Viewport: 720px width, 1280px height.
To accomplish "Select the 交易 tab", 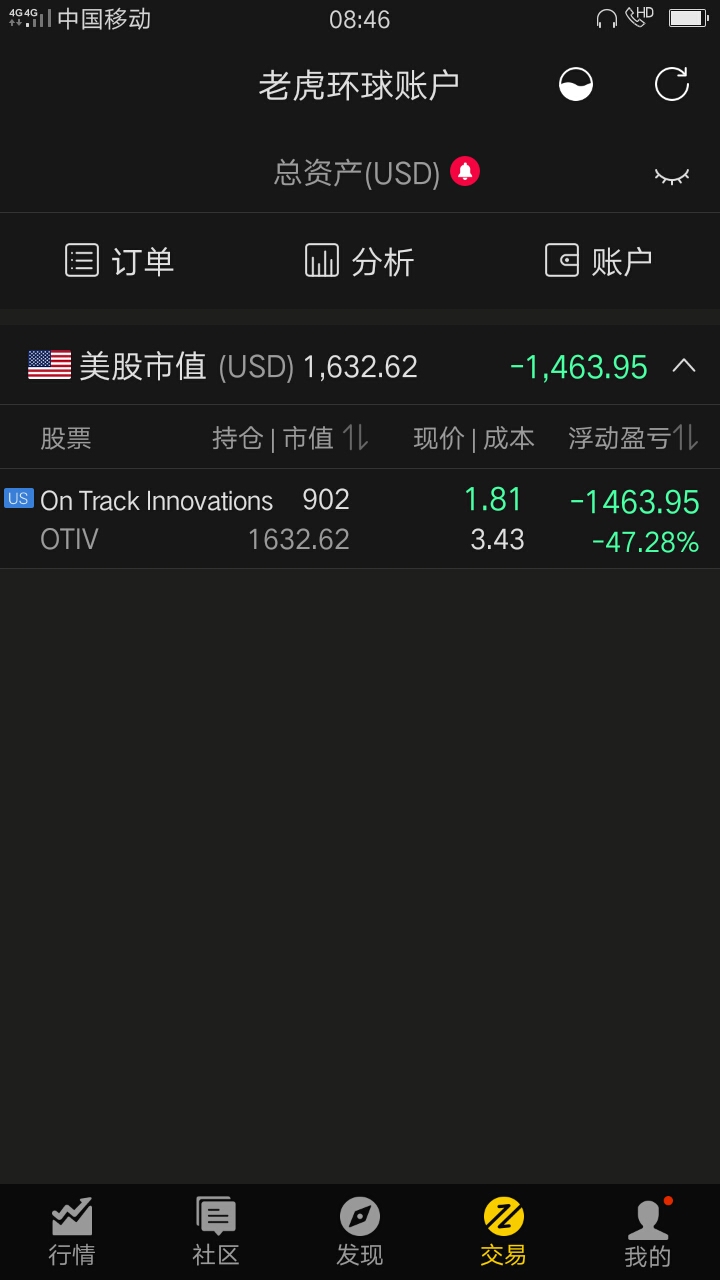I will [504, 1232].
